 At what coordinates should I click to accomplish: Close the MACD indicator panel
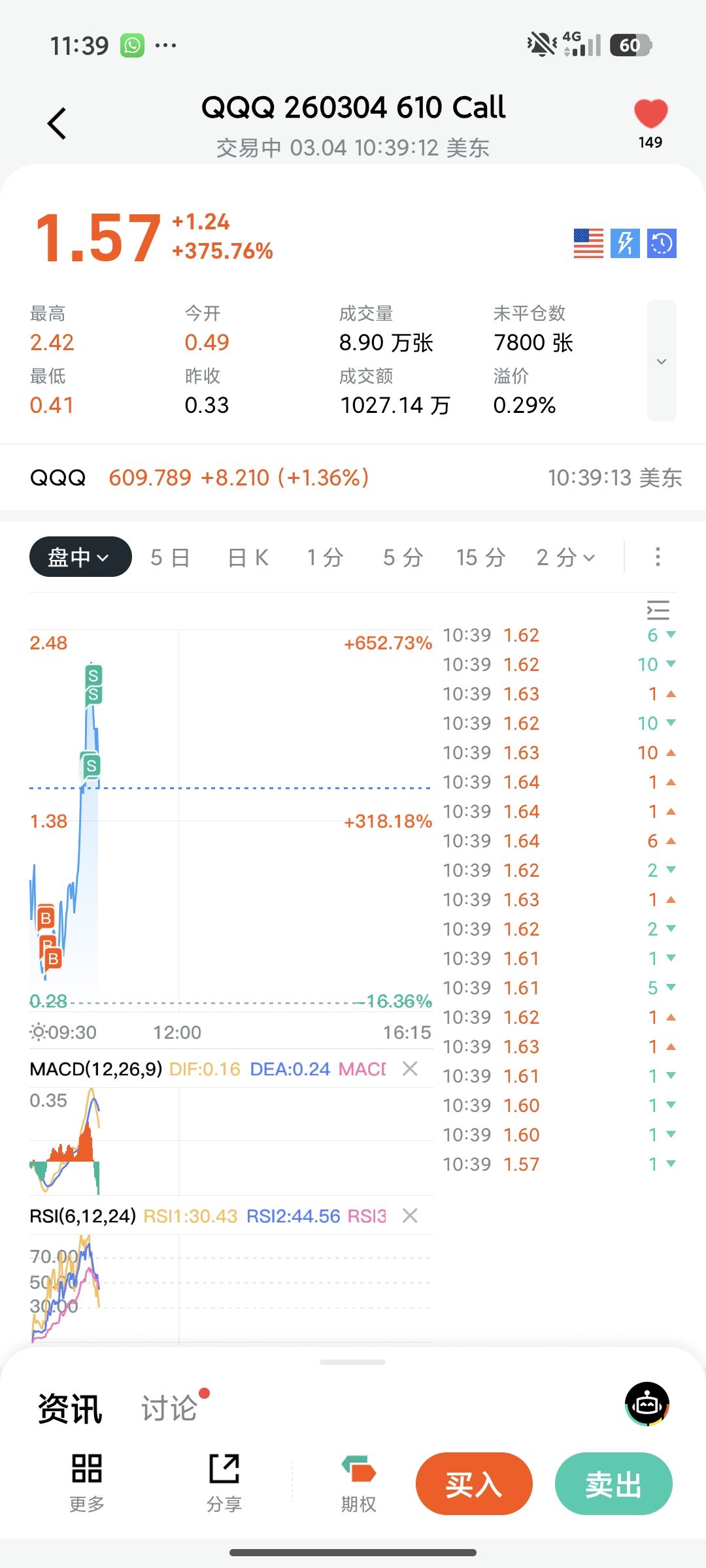click(410, 1068)
